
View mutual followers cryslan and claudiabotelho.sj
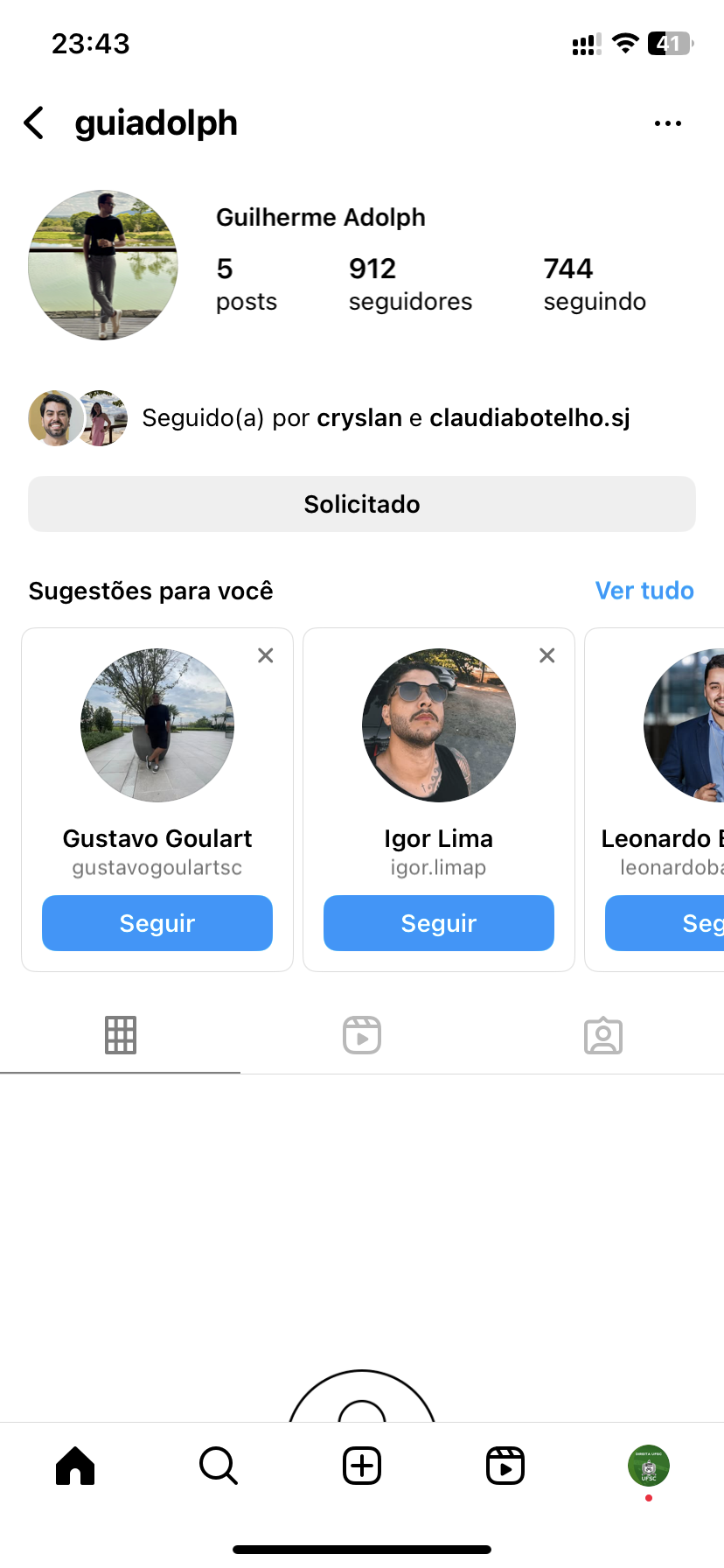point(385,418)
